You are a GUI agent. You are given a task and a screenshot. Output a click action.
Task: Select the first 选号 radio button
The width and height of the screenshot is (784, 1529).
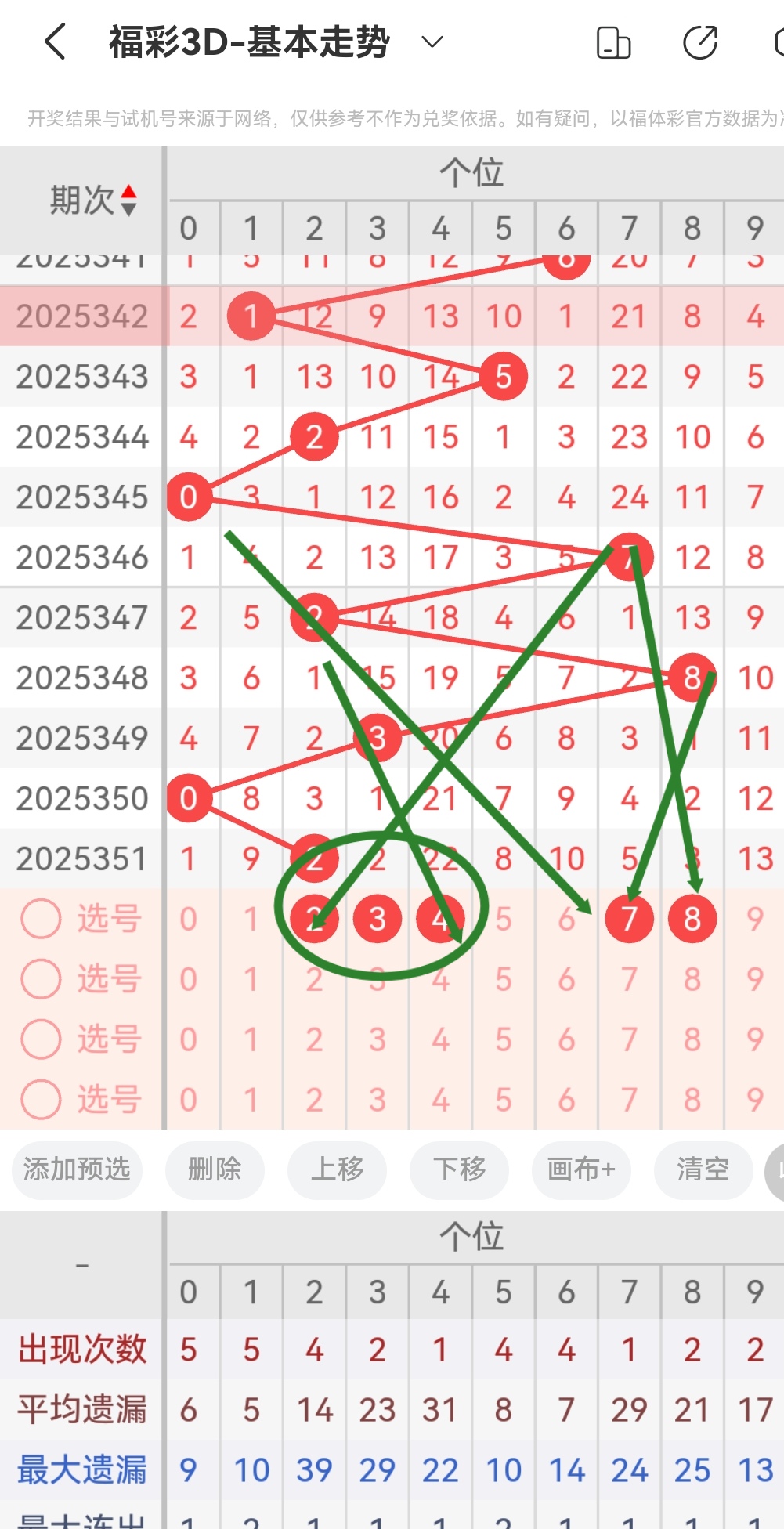pyautogui.click(x=40, y=919)
